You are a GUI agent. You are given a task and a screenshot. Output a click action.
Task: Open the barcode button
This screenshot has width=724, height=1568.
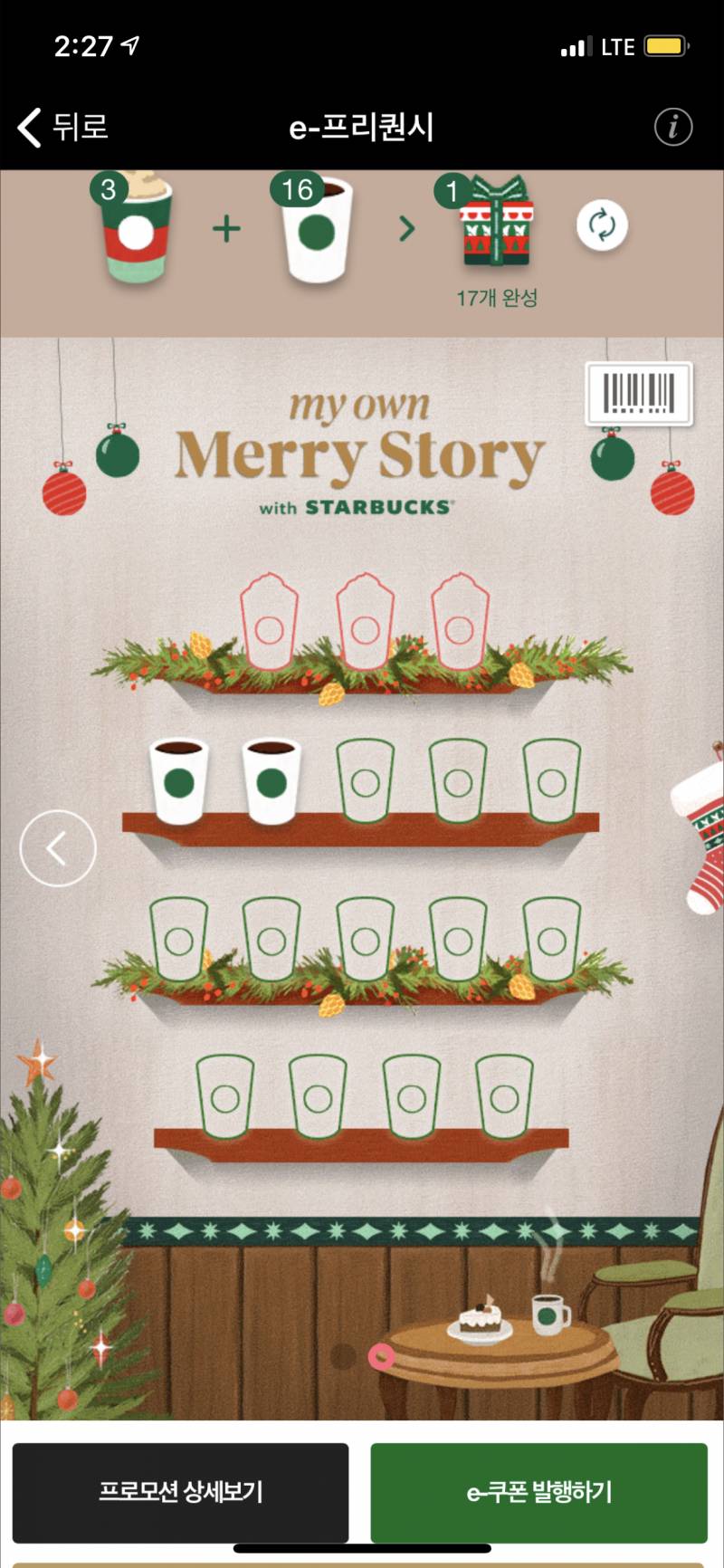639,394
